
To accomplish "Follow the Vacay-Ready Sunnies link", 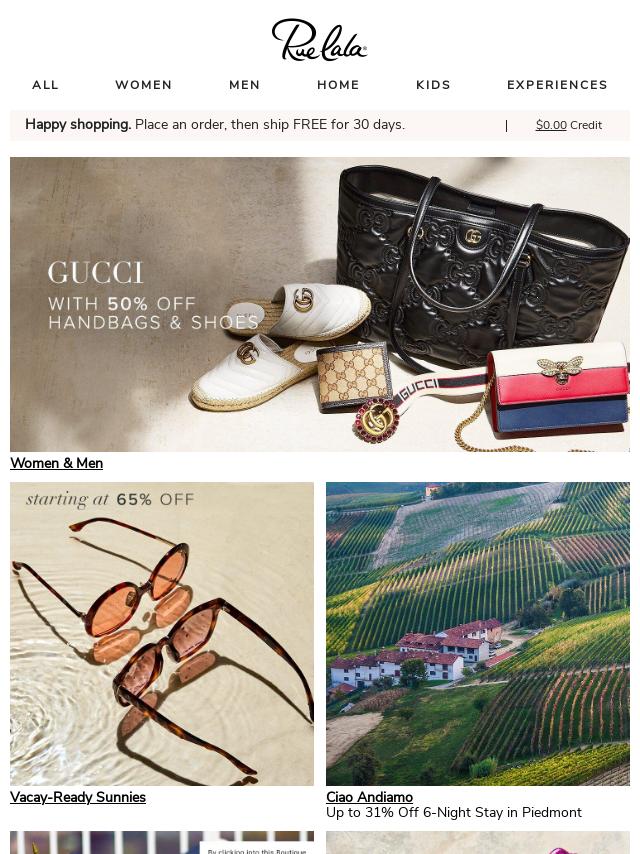I will [78, 797].
